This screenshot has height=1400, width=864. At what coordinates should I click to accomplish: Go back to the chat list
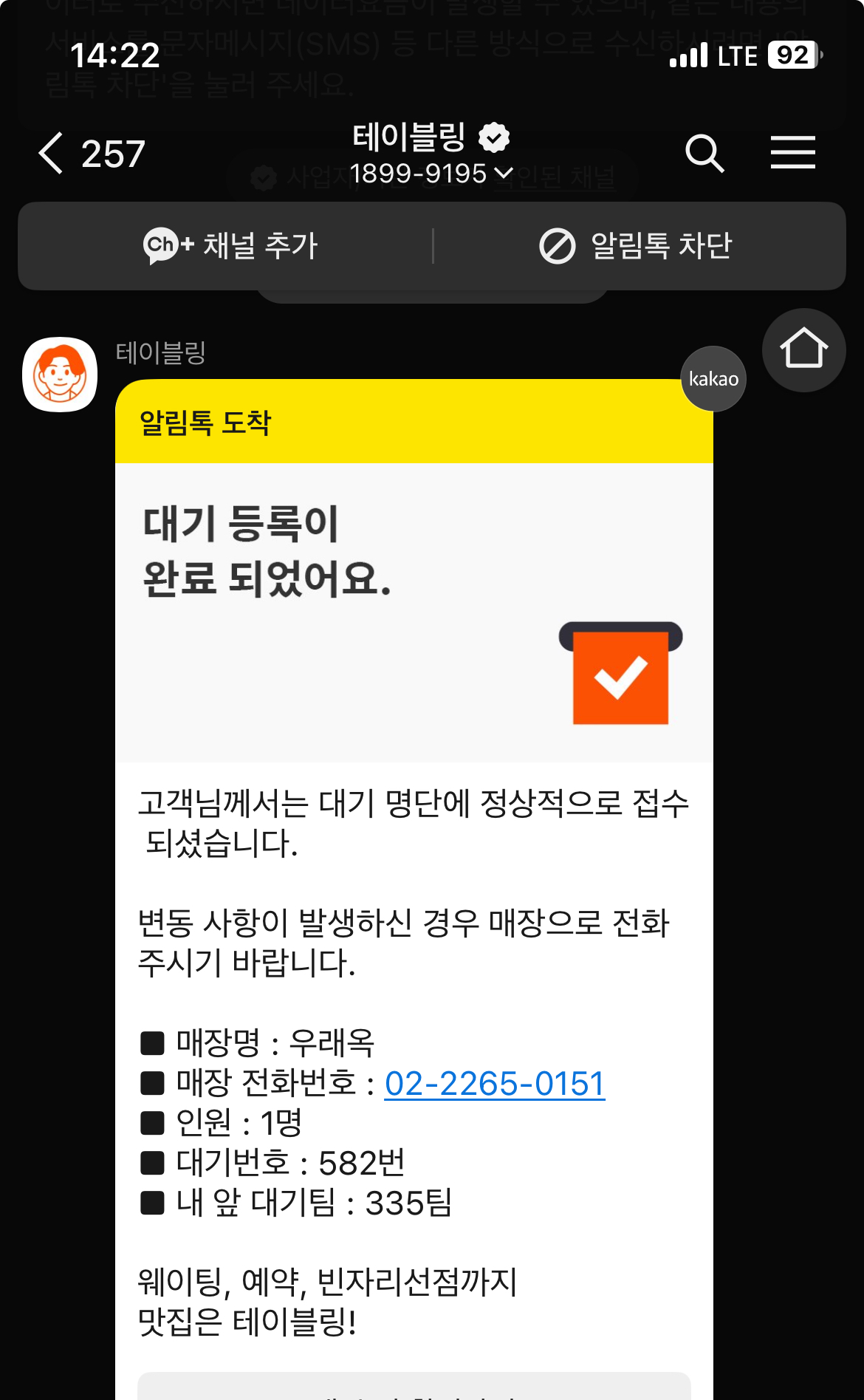pyautogui.click(x=91, y=154)
